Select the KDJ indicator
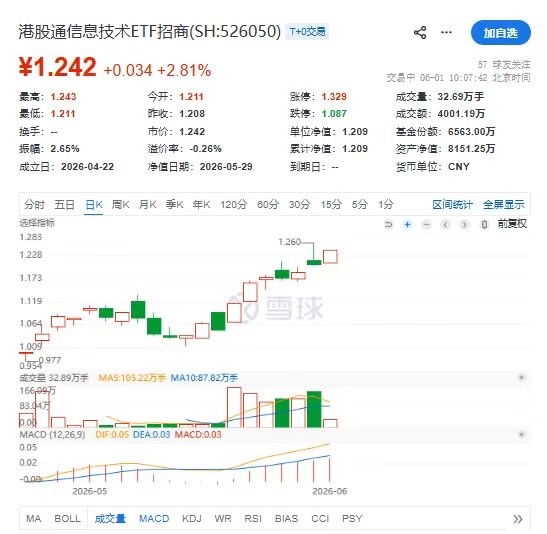The height and width of the screenshot is (534, 547). pyautogui.click(x=192, y=519)
